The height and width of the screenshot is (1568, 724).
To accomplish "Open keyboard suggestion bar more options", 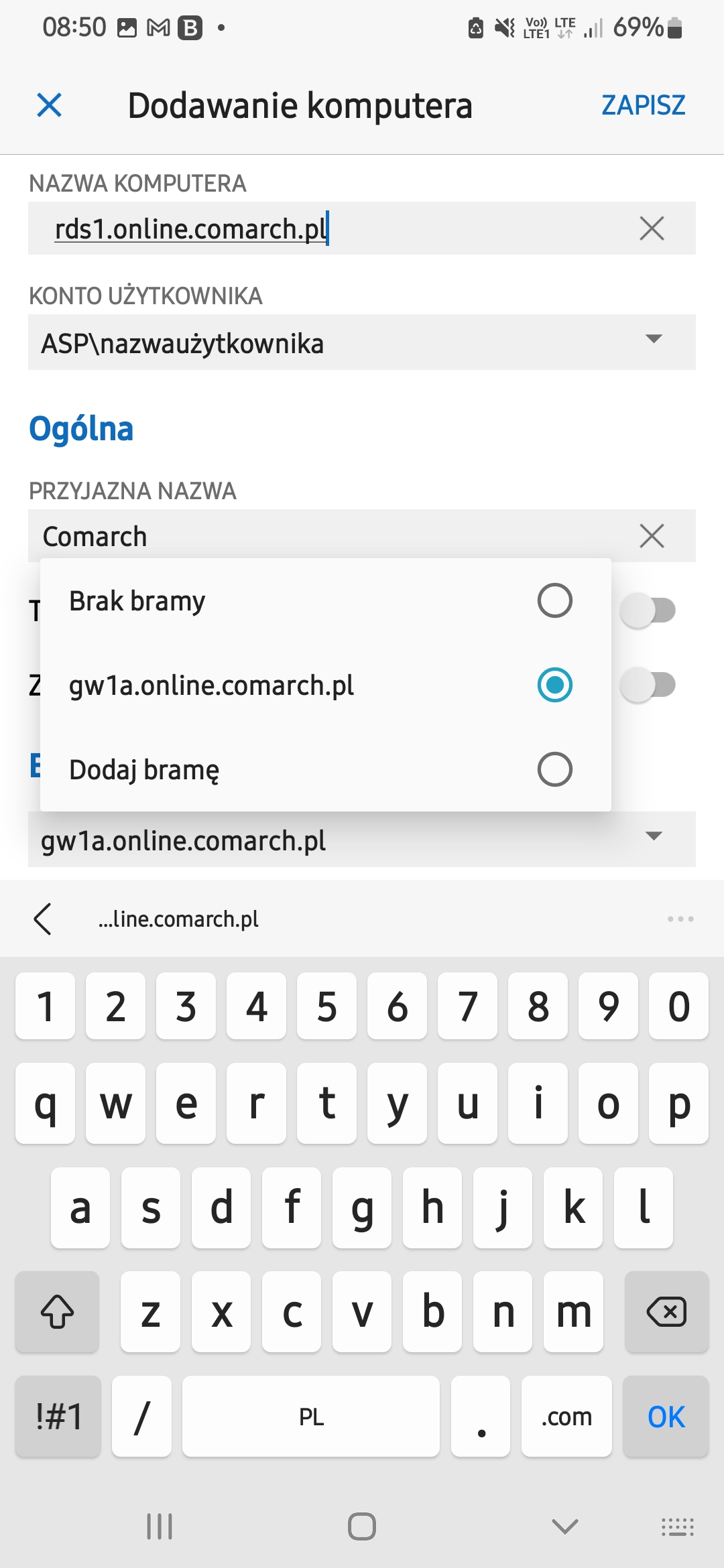I will [680, 919].
